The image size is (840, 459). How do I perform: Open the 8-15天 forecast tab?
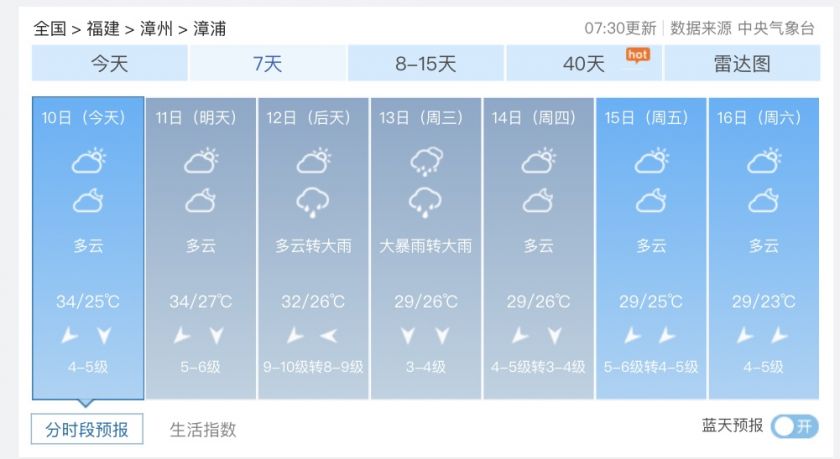pos(425,64)
